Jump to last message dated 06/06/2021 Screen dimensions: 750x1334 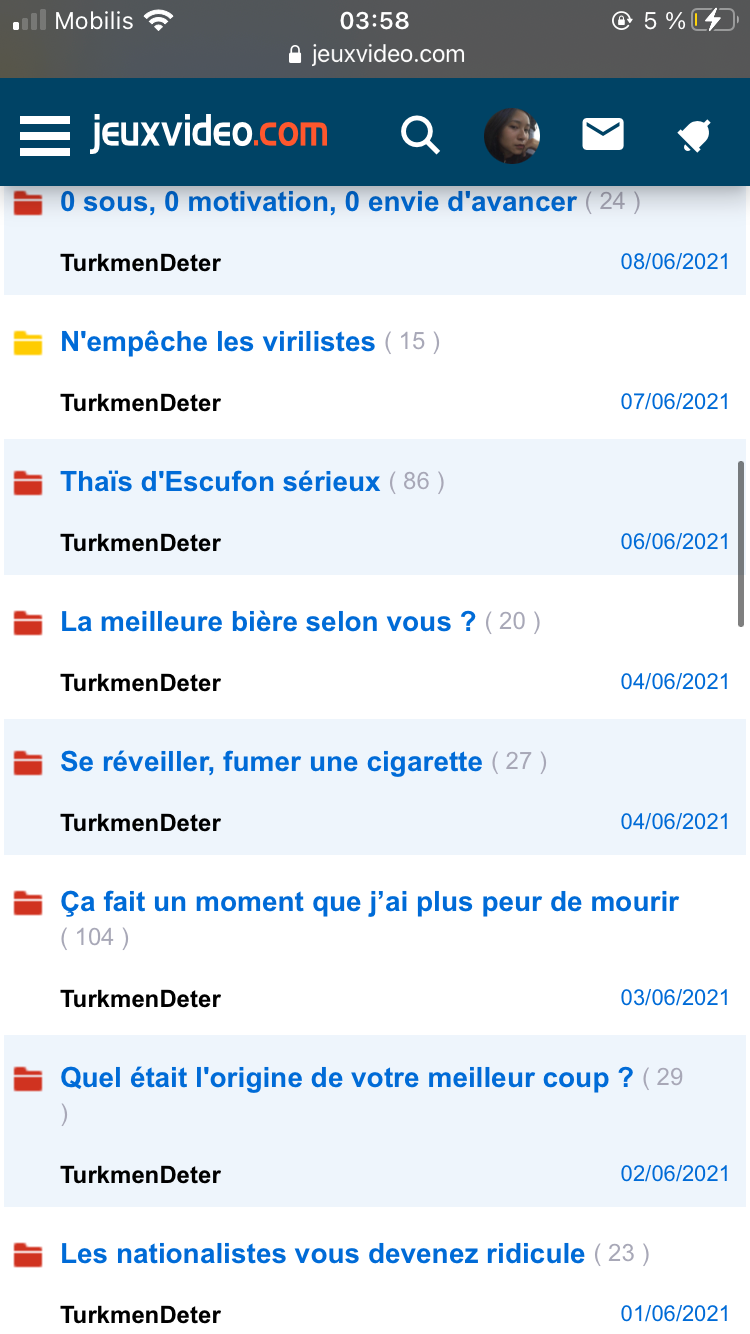click(x=674, y=542)
